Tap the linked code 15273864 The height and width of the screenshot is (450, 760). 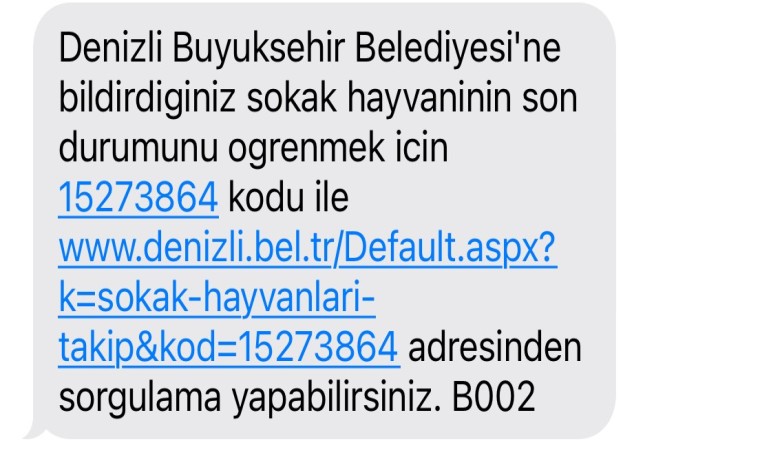point(138,199)
